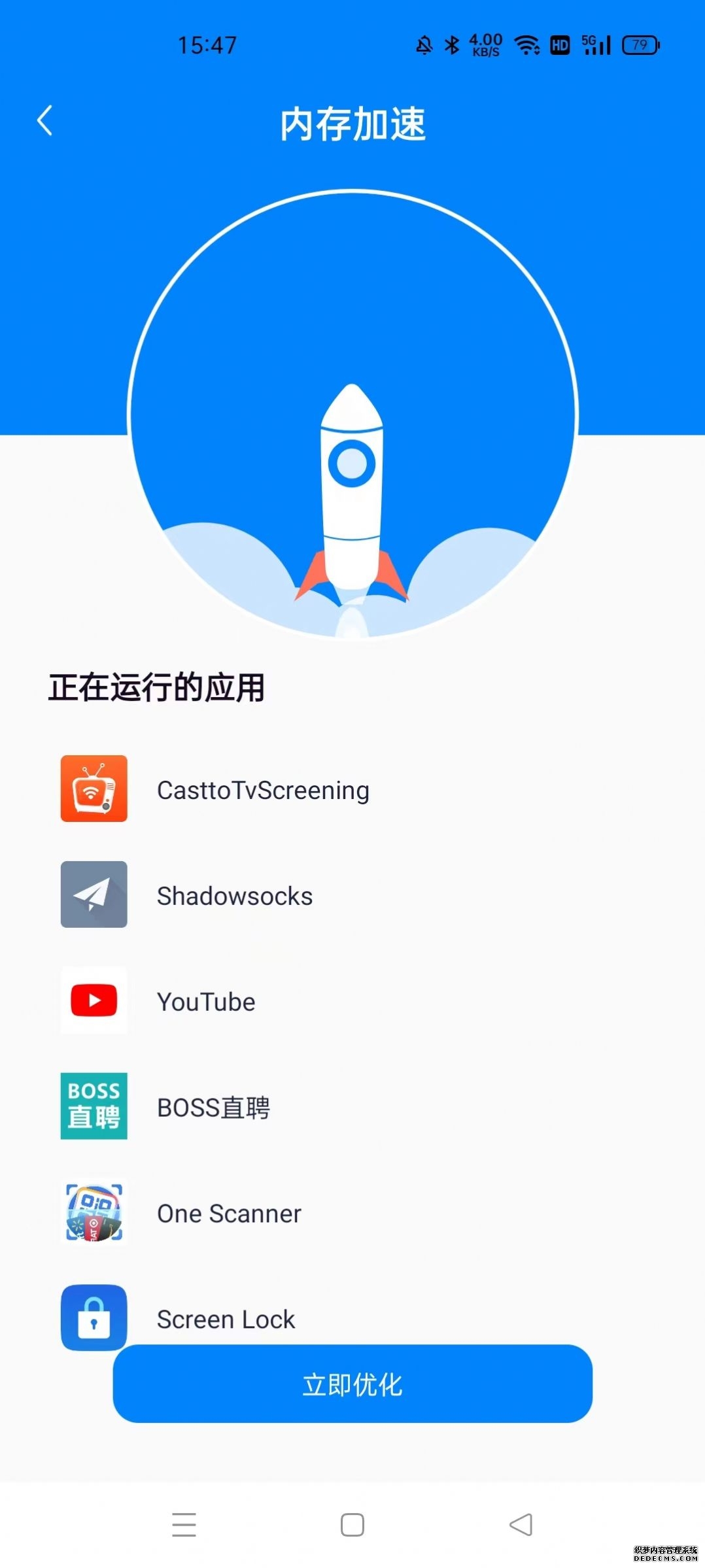Image resolution: width=705 pixels, height=1568 pixels.
Task: Open the BOSS直聘 app icon
Action: [x=94, y=1106]
